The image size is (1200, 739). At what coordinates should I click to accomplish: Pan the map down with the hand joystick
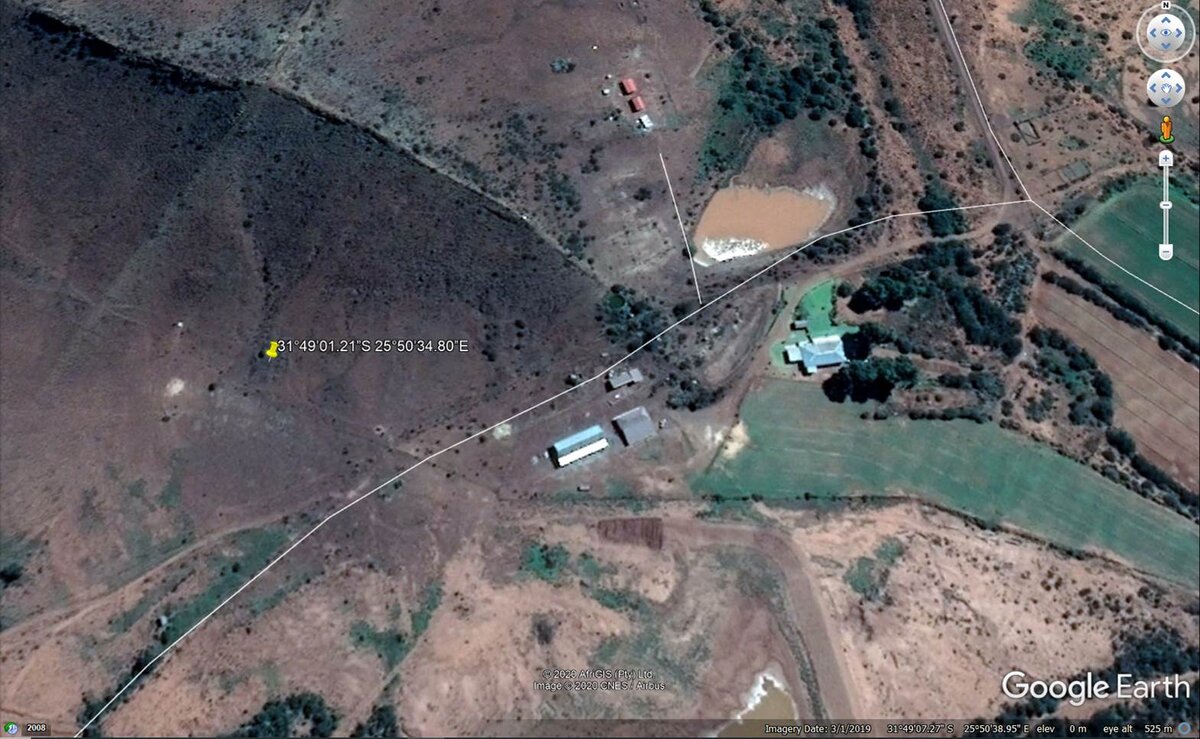(1166, 100)
